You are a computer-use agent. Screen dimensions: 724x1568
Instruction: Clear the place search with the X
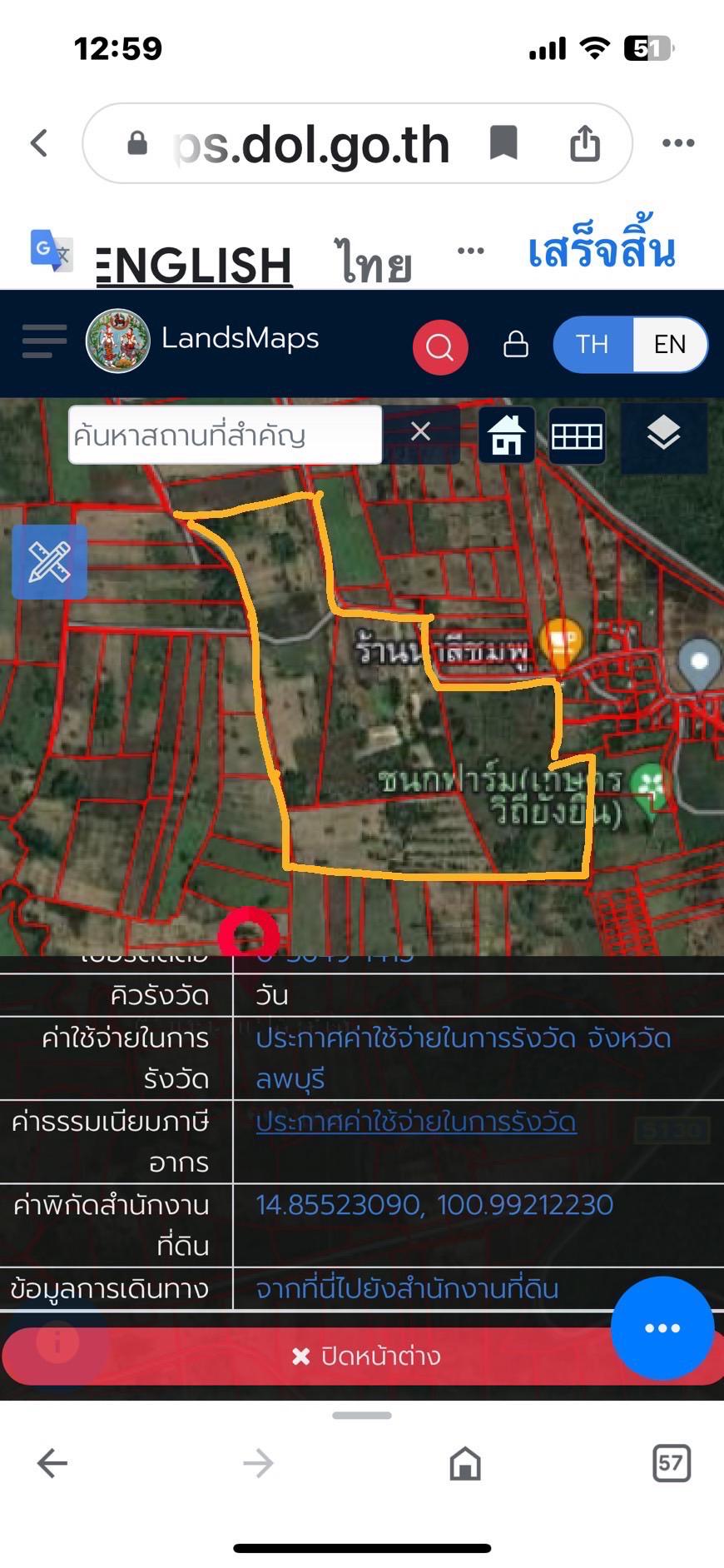point(421,431)
